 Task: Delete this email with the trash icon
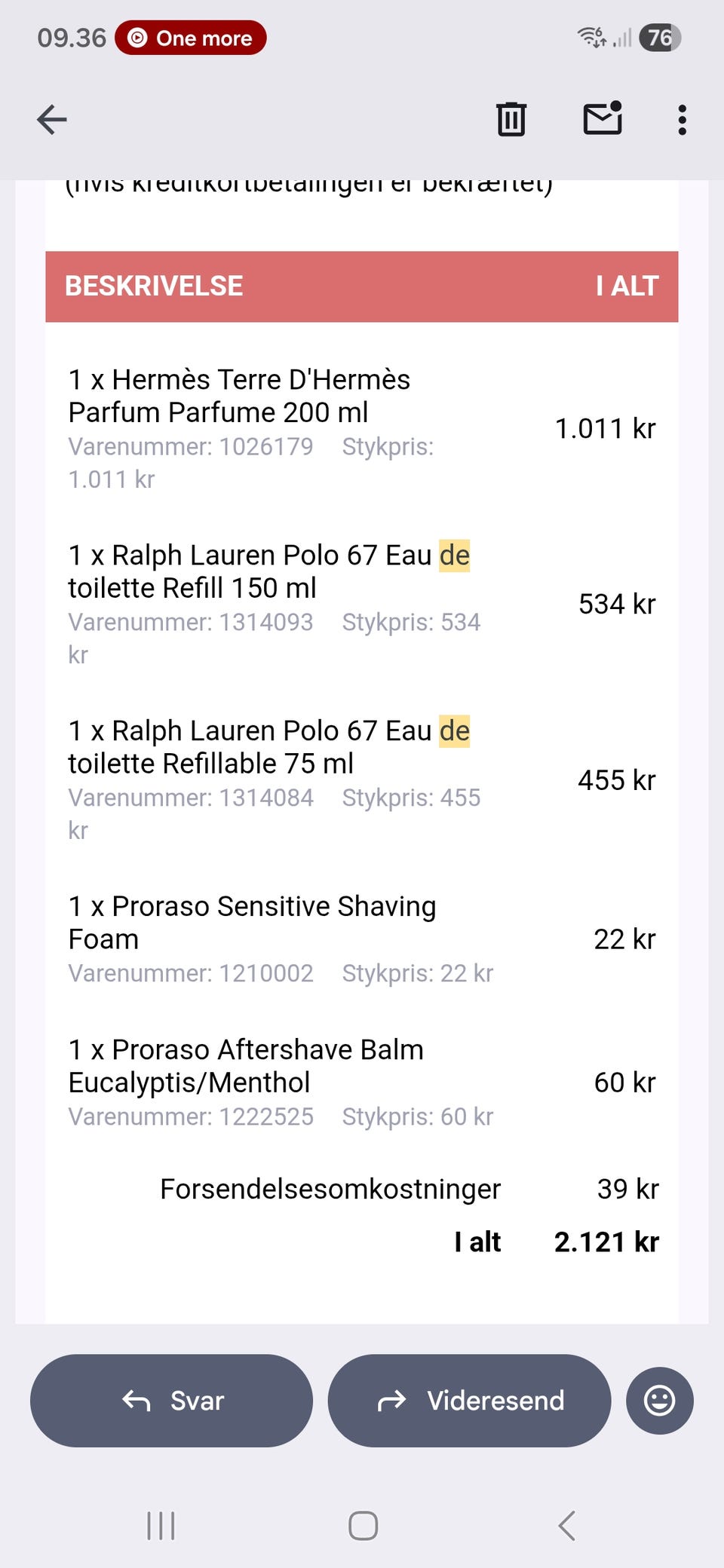pyautogui.click(x=511, y=119)
